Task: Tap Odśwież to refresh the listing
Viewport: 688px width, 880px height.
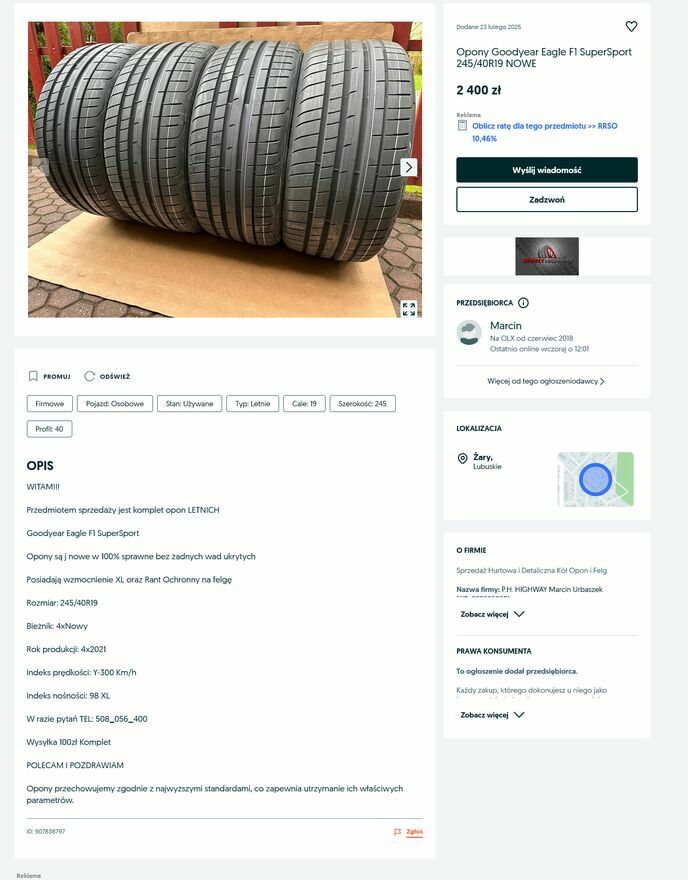Action: point(107,376)
